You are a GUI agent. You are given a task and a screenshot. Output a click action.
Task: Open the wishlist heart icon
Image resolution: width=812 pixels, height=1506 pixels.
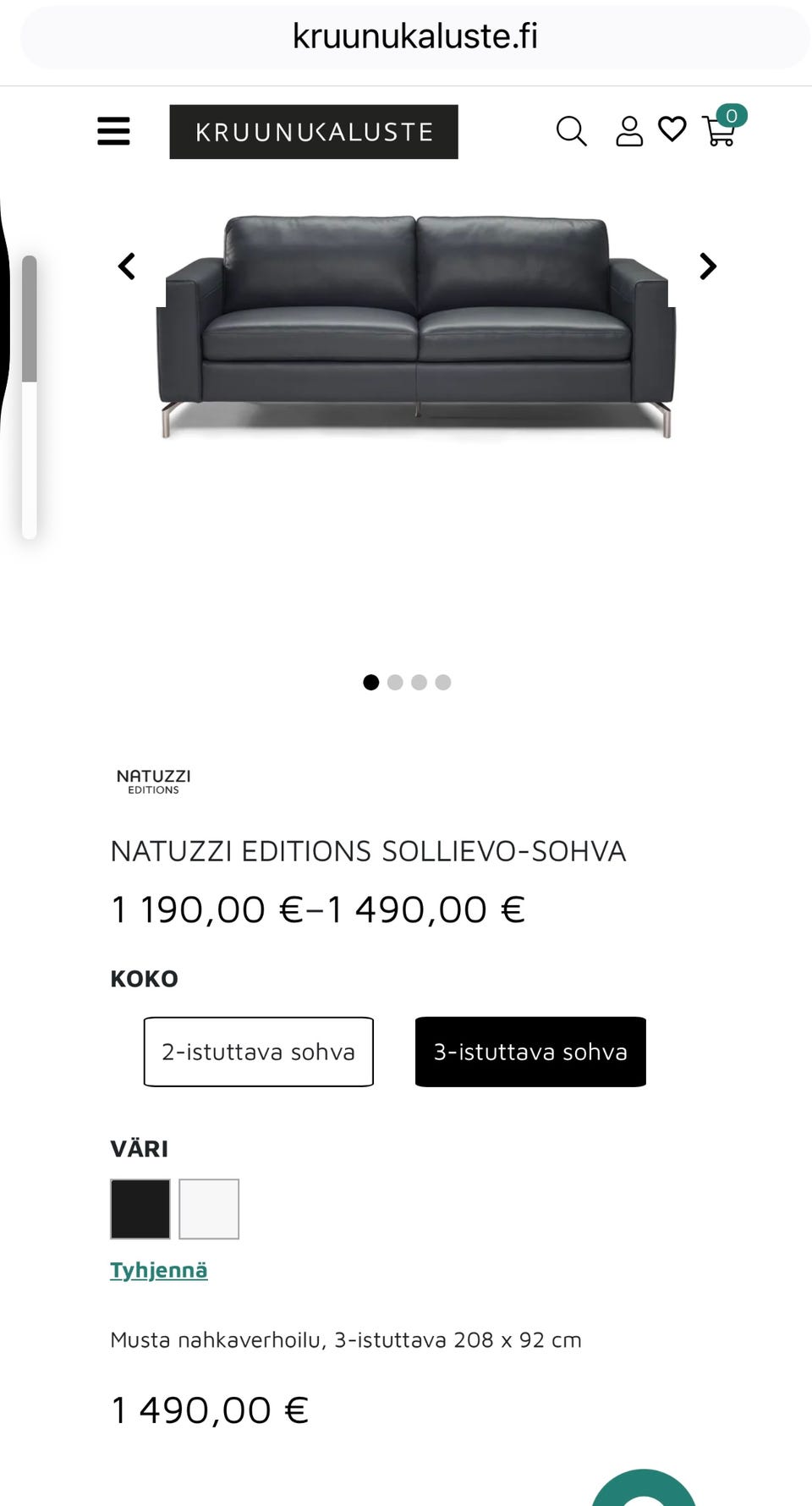point(672,129)
